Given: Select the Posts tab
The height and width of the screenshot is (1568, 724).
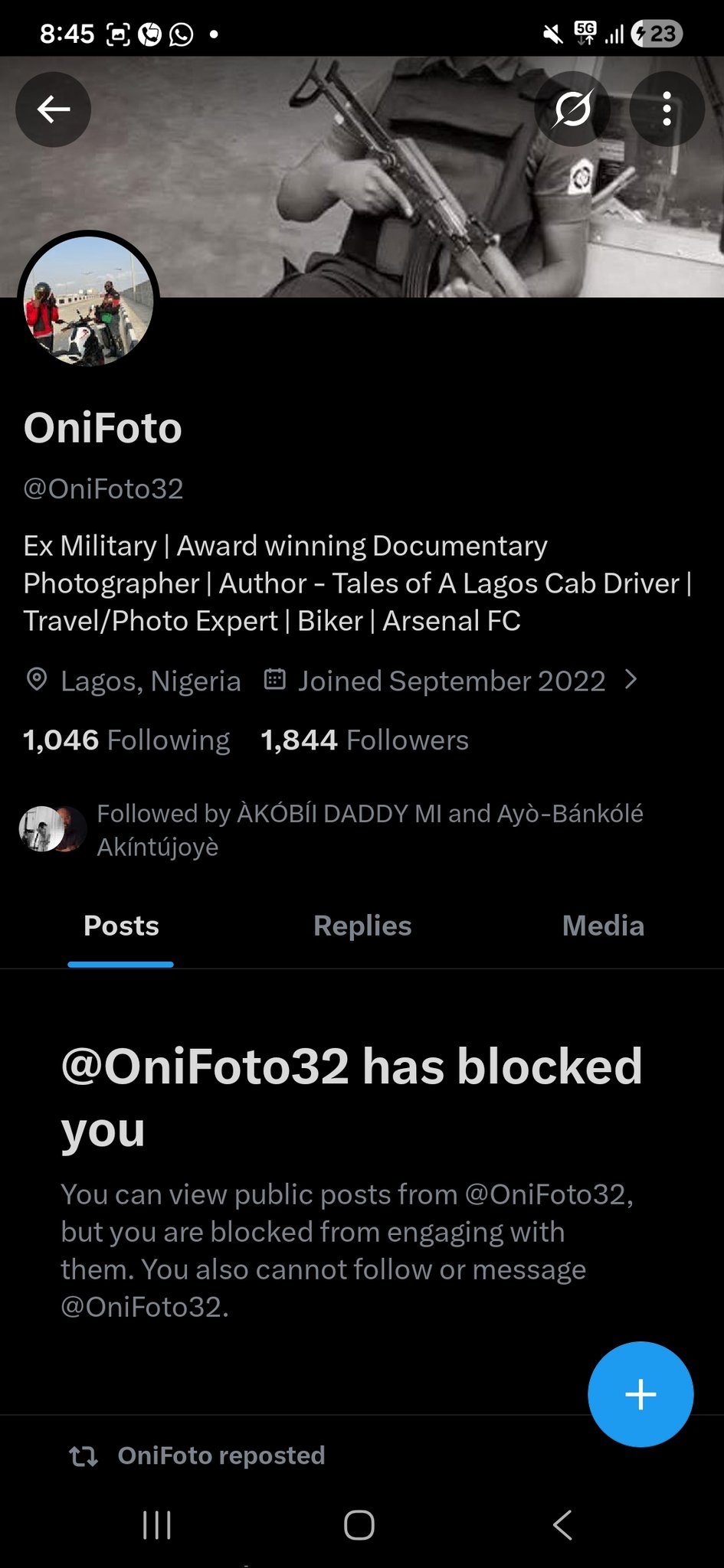Looking at the screenshot, I should pos(121,926).
